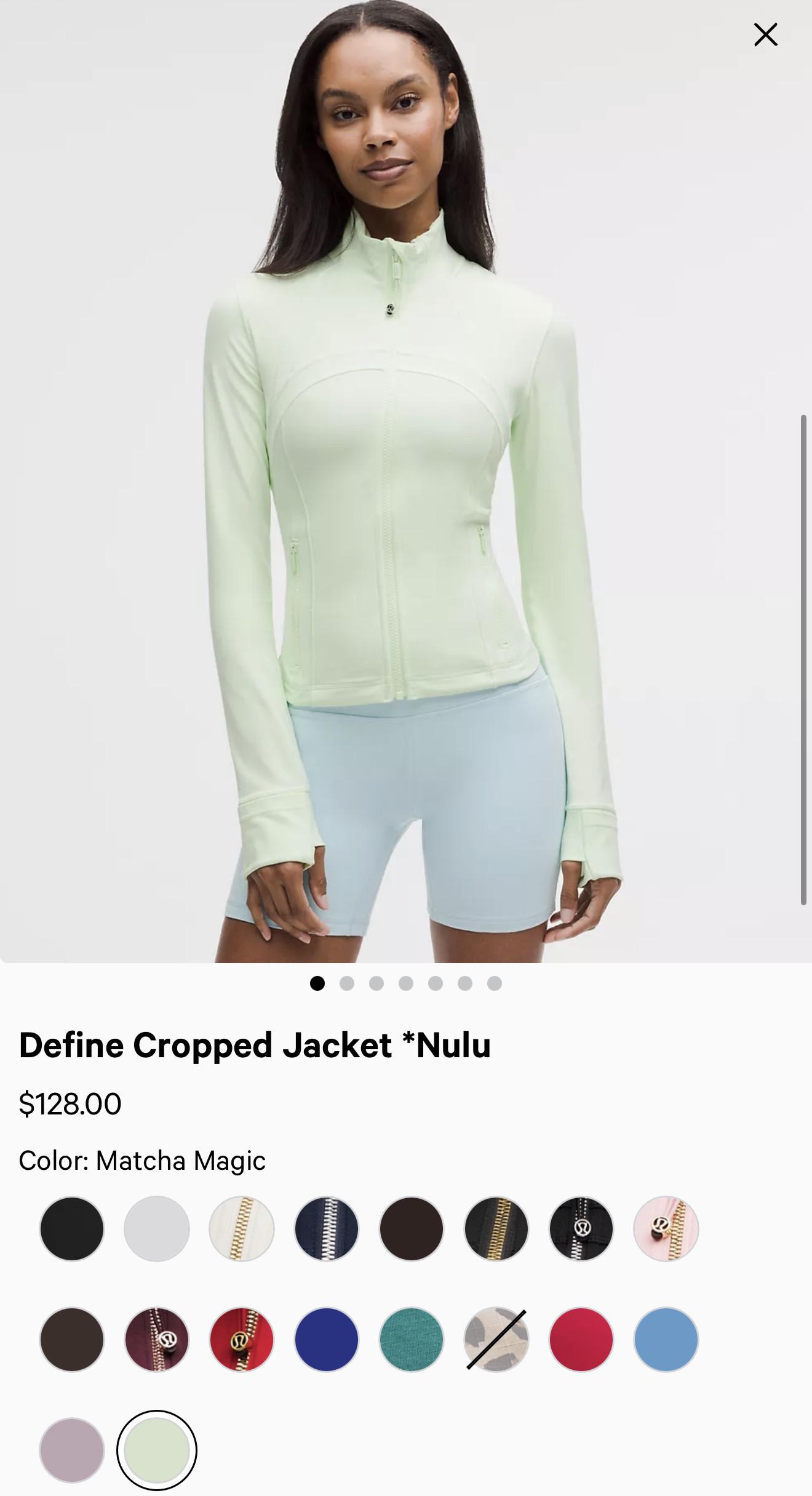This screenshot has width=812, height=1496.
Task: Tap the selected Matcha Magic green swatch
Action: tap(156, 1450)
